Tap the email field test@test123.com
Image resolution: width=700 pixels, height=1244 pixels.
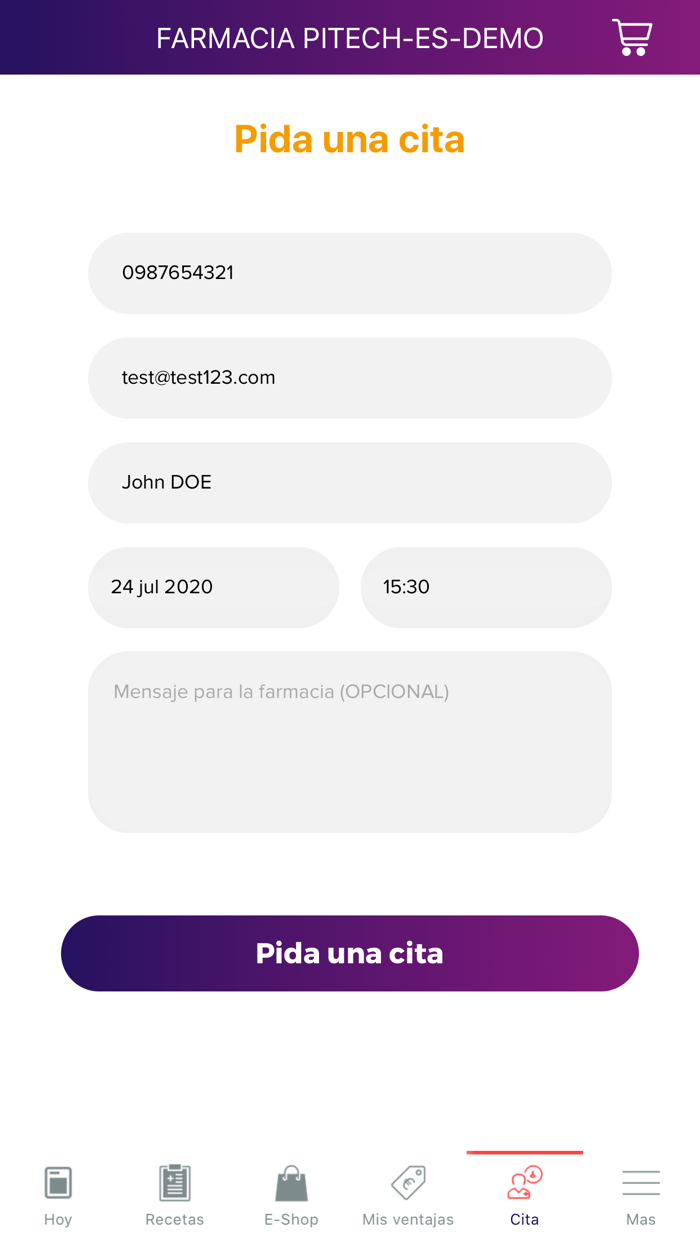349,378
